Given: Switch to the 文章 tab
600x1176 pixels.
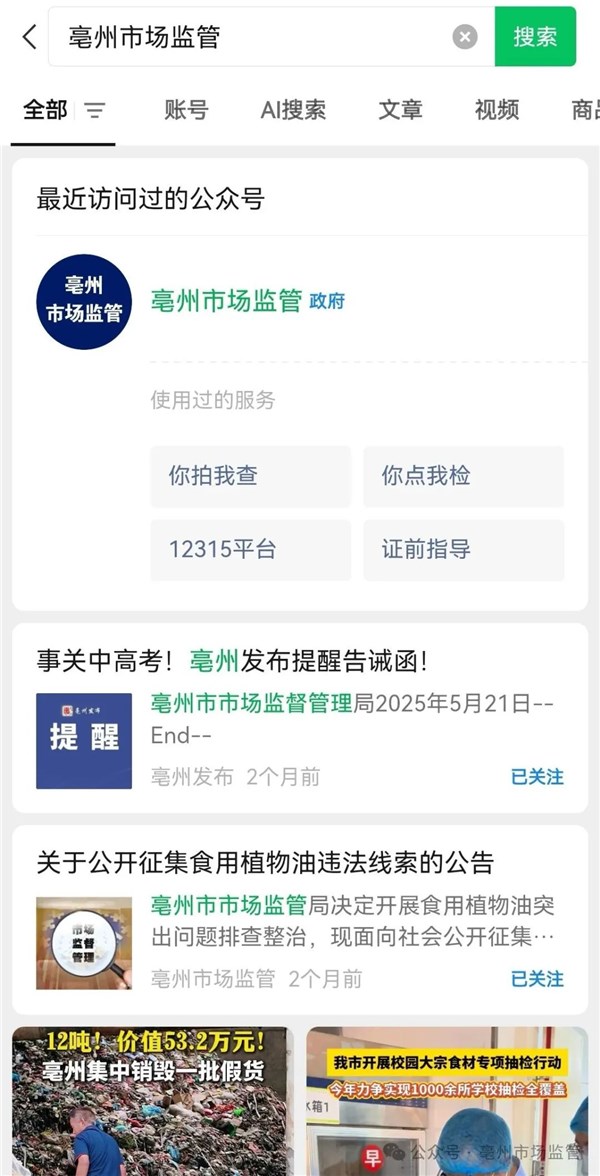Looking at the screenshot, I should 400,110.
